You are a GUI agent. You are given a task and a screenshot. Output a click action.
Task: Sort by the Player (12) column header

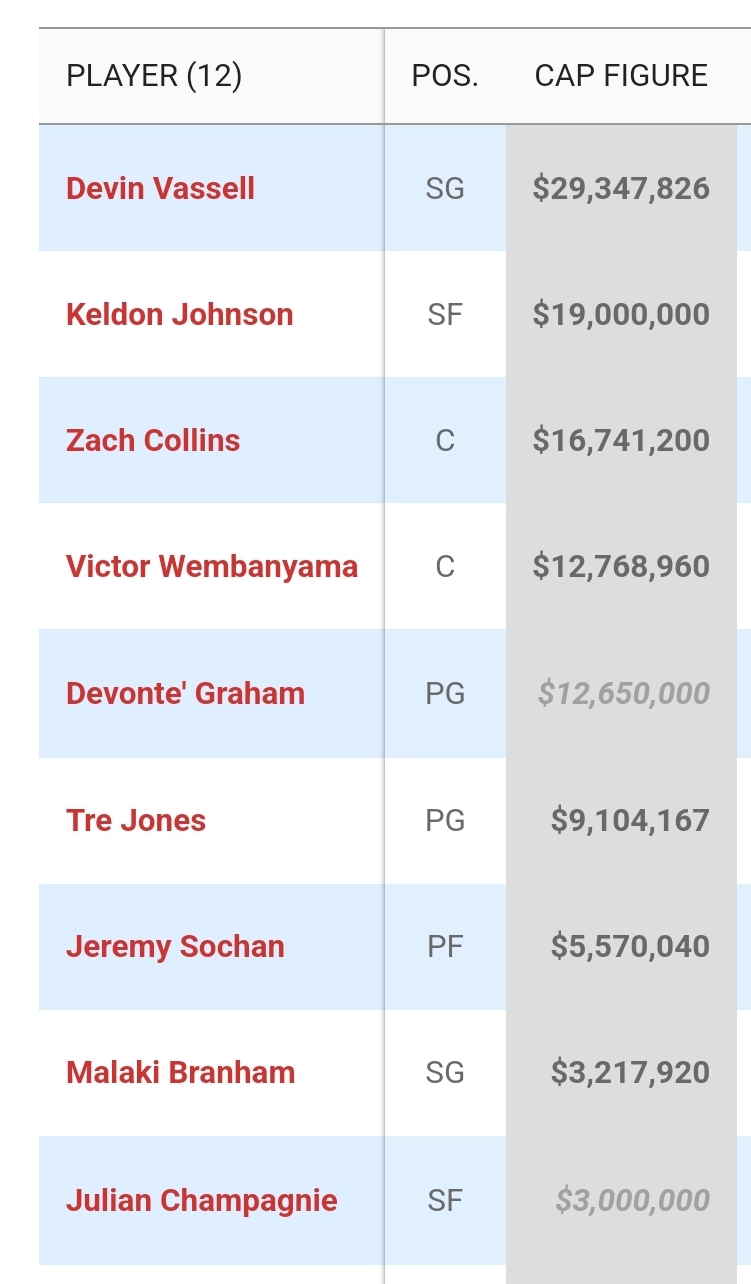tap(154, 76)
